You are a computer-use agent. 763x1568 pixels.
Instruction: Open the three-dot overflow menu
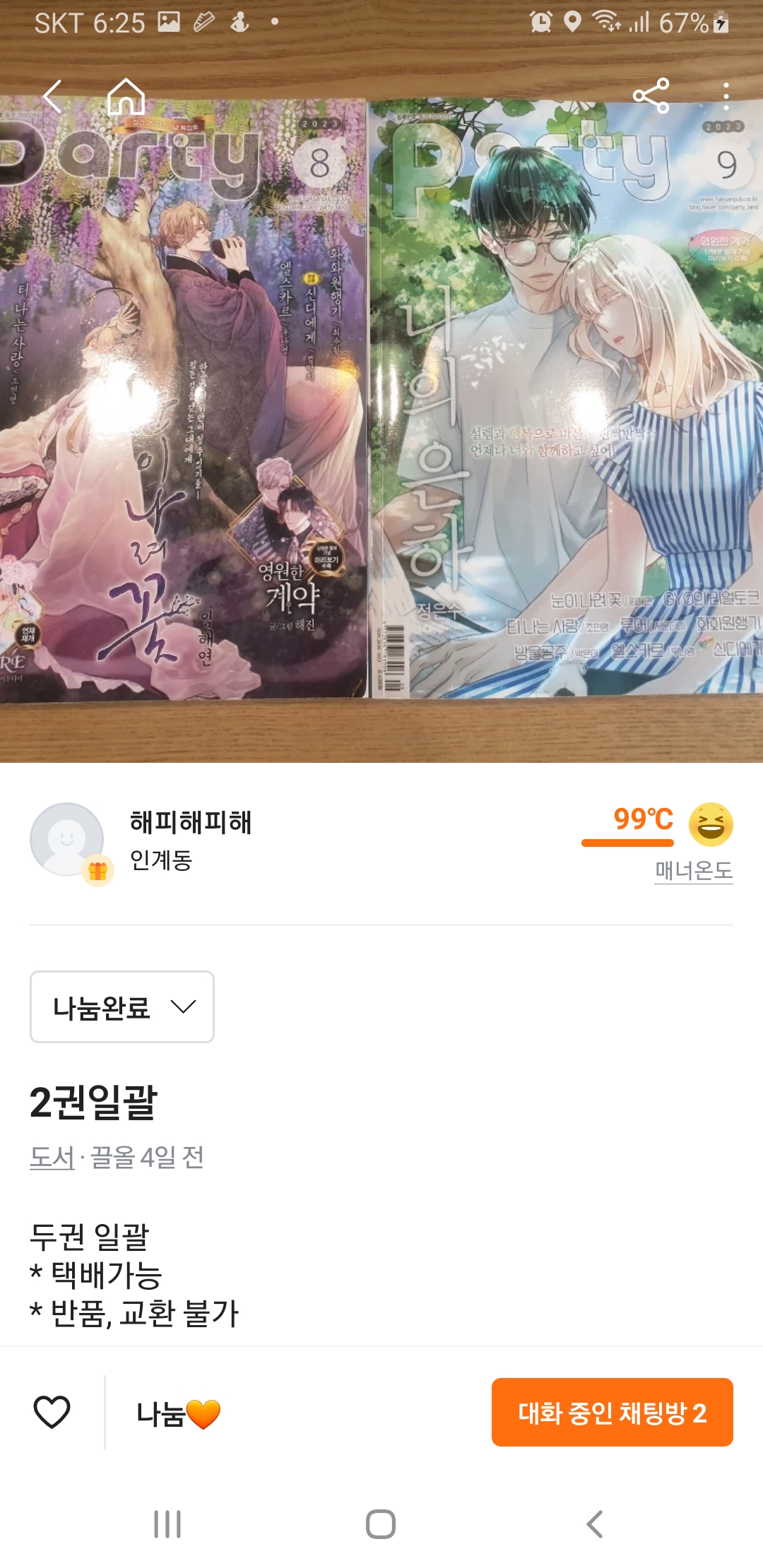coord(726,96)
